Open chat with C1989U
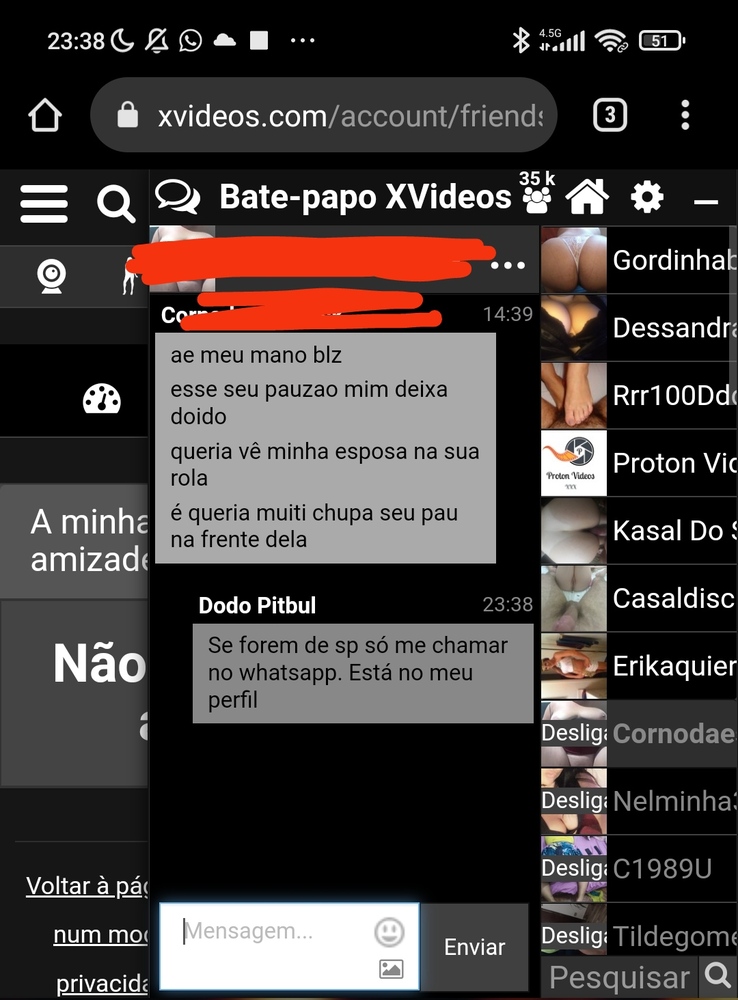Screen dimensions: 738x1000 (x=640, y=869)
